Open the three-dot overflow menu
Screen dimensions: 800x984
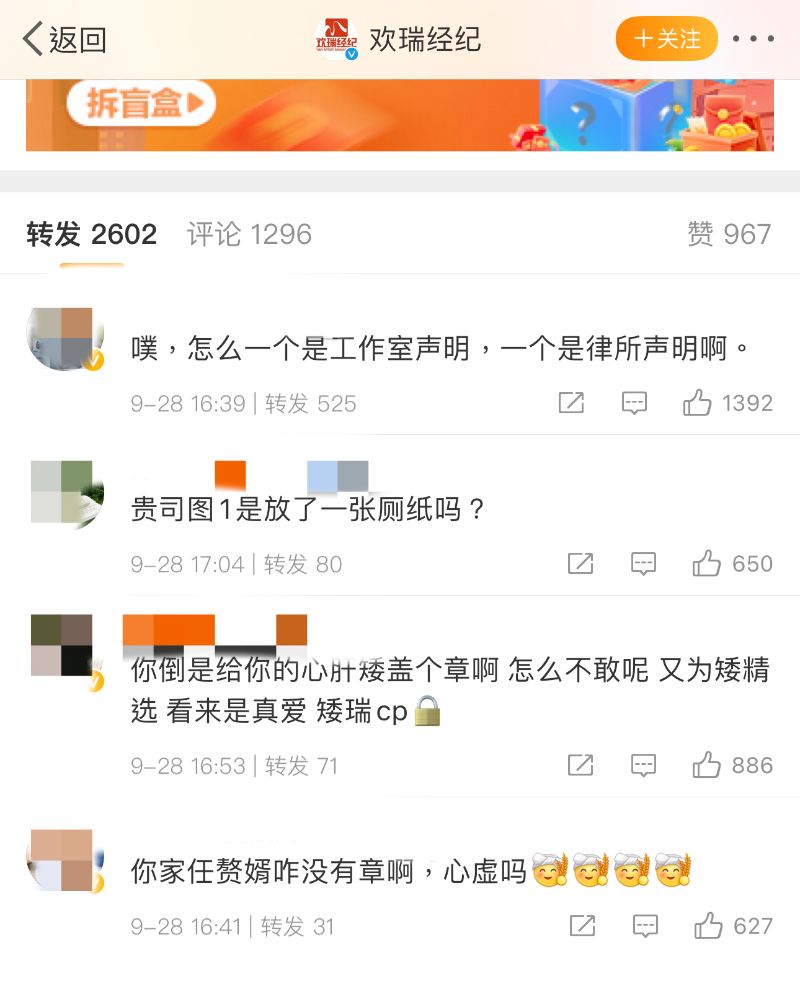[753, 40]
